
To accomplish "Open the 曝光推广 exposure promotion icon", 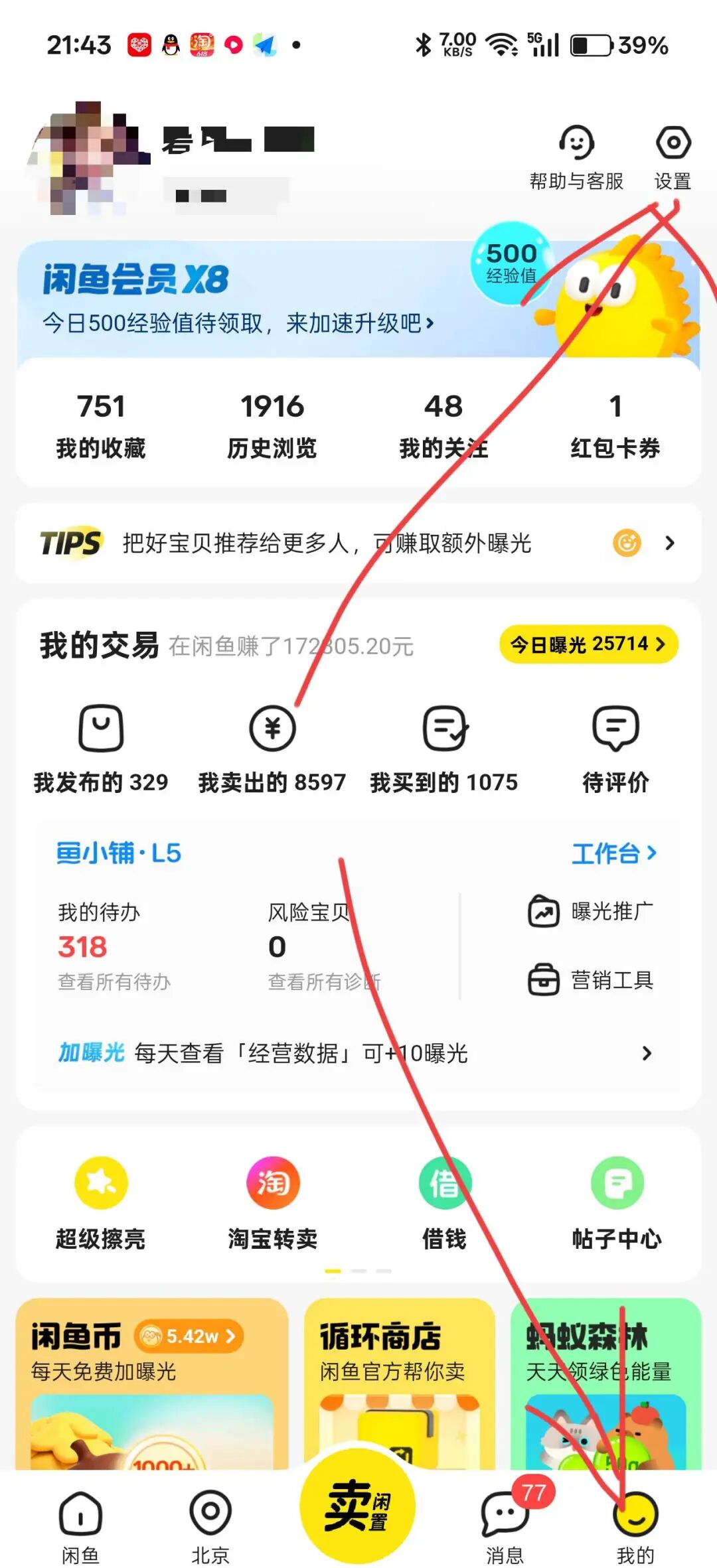I will point(544,911).
